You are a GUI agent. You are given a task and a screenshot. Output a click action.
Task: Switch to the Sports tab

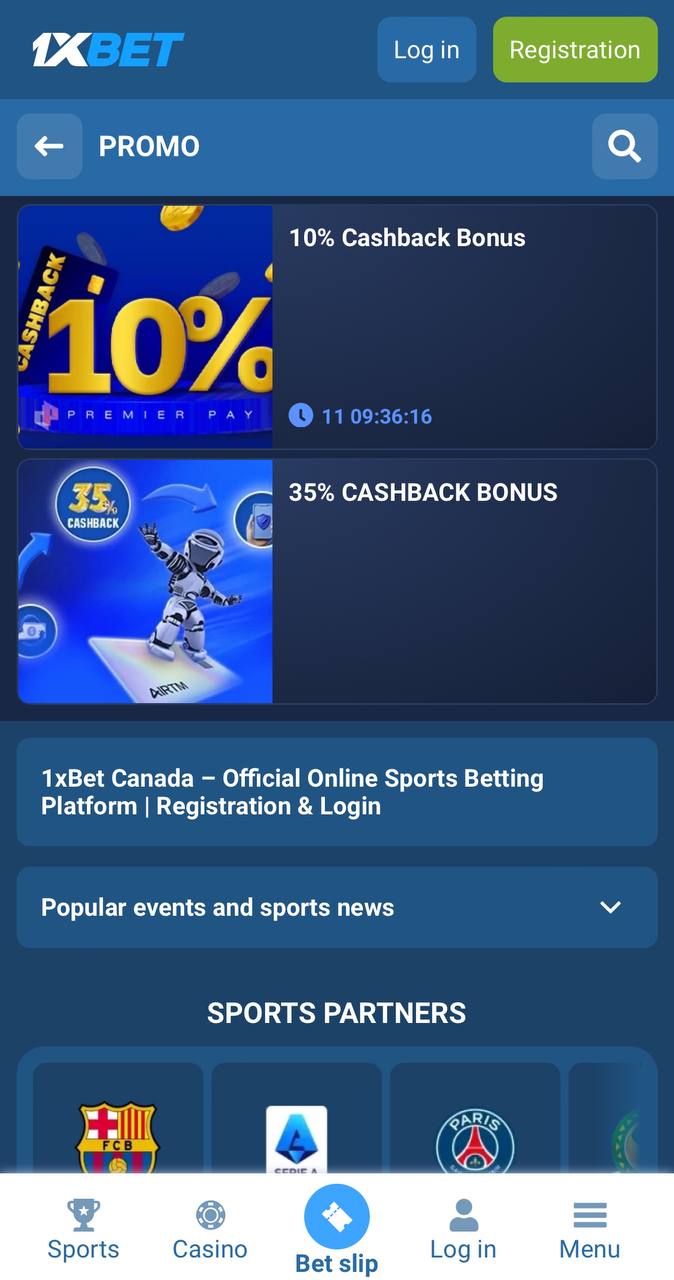pos(83,1230)
